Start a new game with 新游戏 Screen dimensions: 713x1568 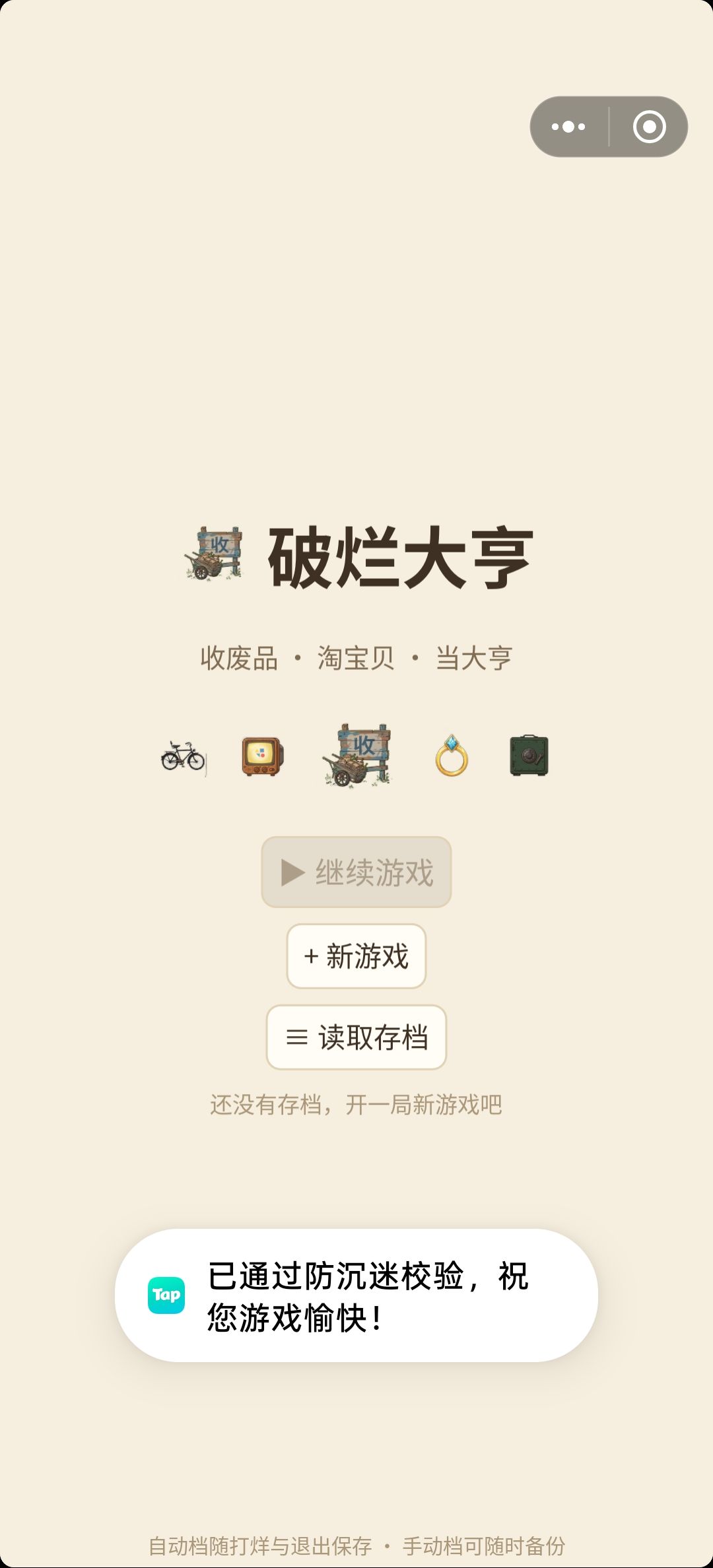click(x=356, y=956)
